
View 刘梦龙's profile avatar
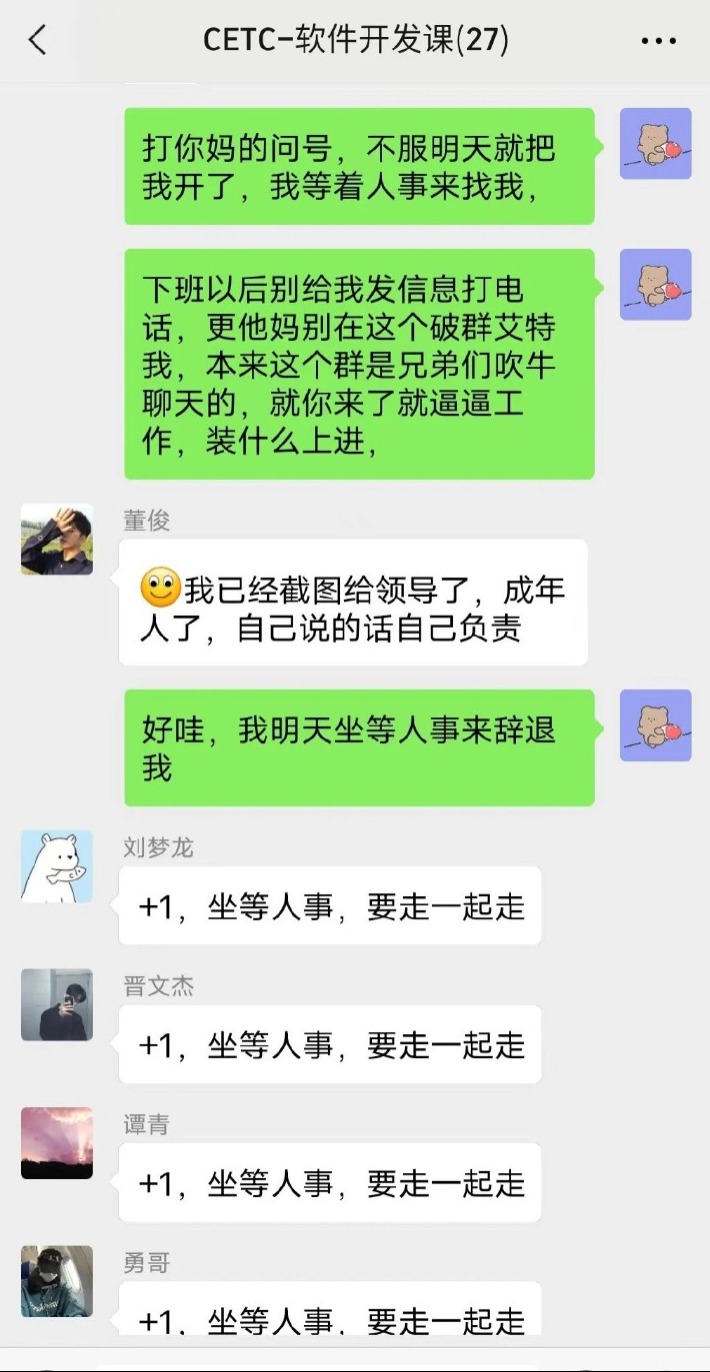(57, 866)
